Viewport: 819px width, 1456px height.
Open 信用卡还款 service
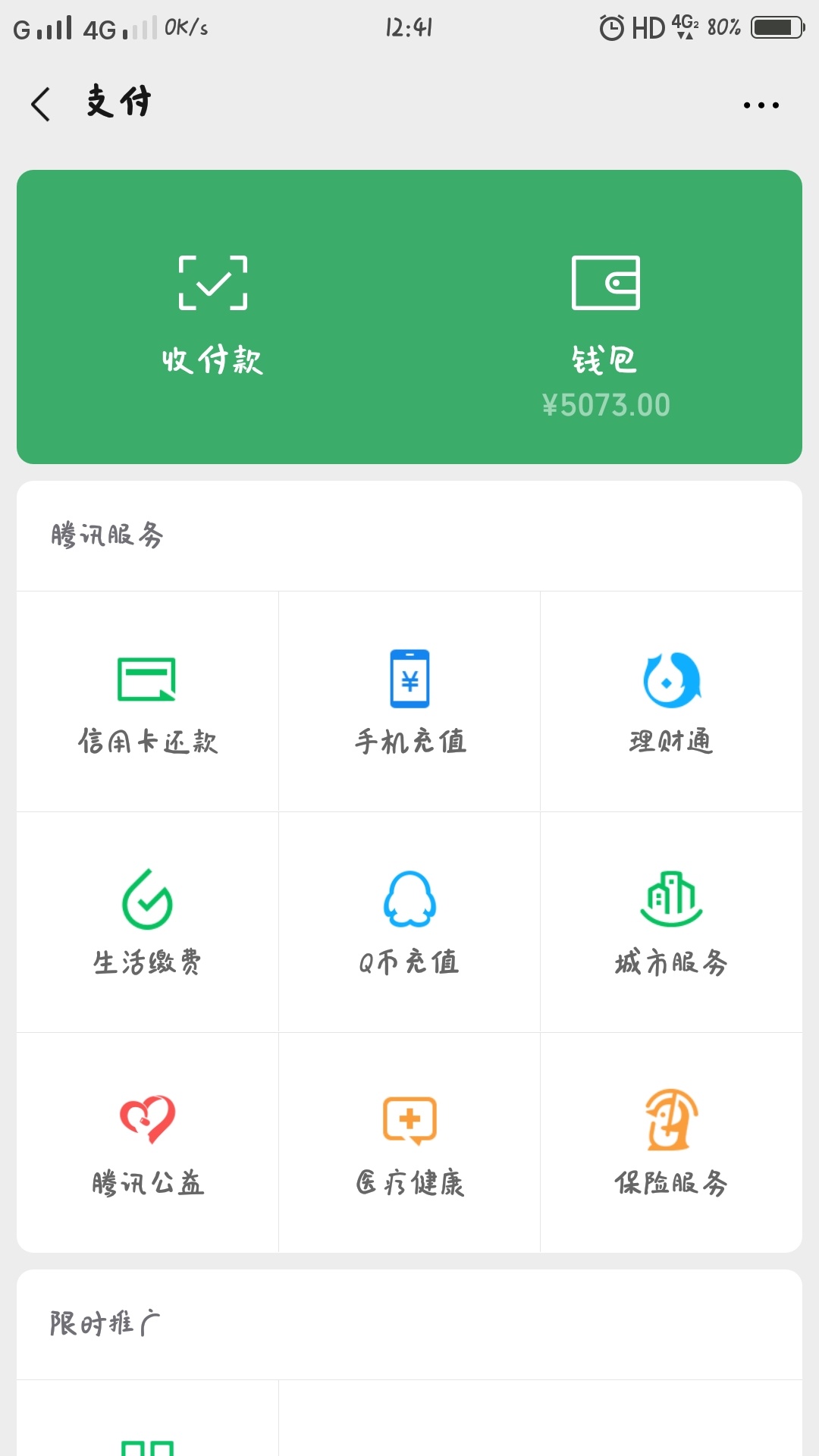point(148,702)
